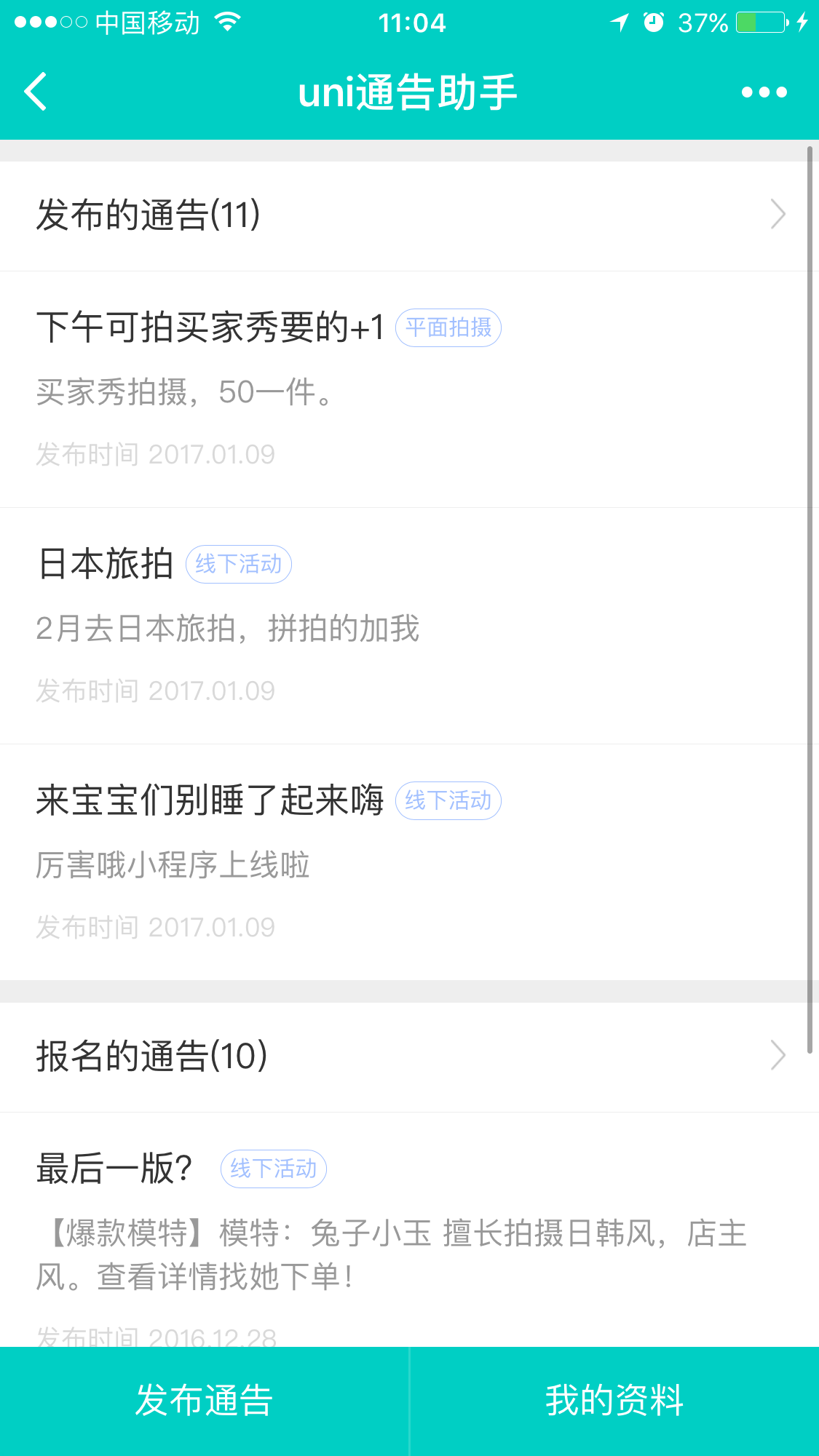The image size is (819, 1456).
Task: Open the 来宝宝们别睡了起来嗨 notice
Action: [x=210, y=800]
